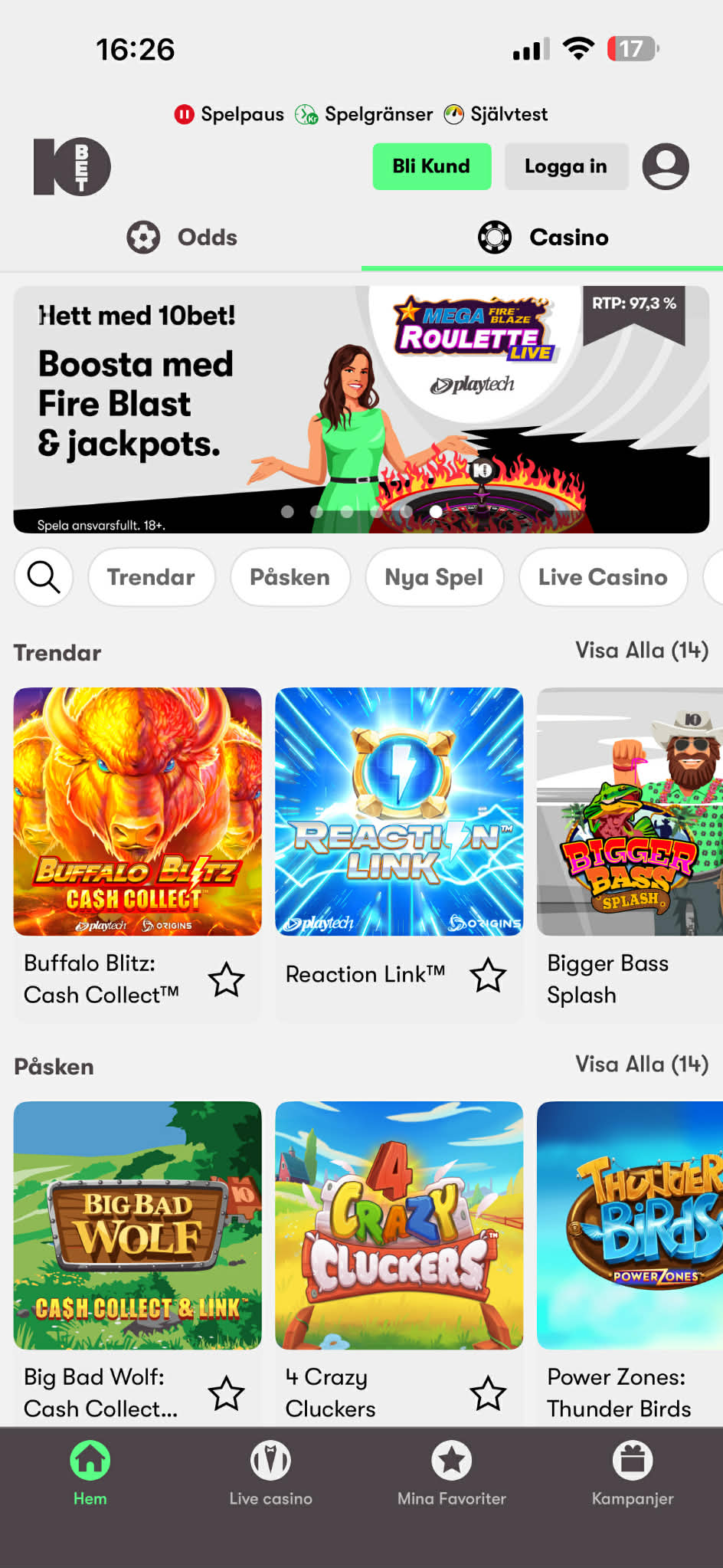Open Mina Favoriter star icon
The height and width of the screenshot is (1568, 723).
coord(451,1458)
